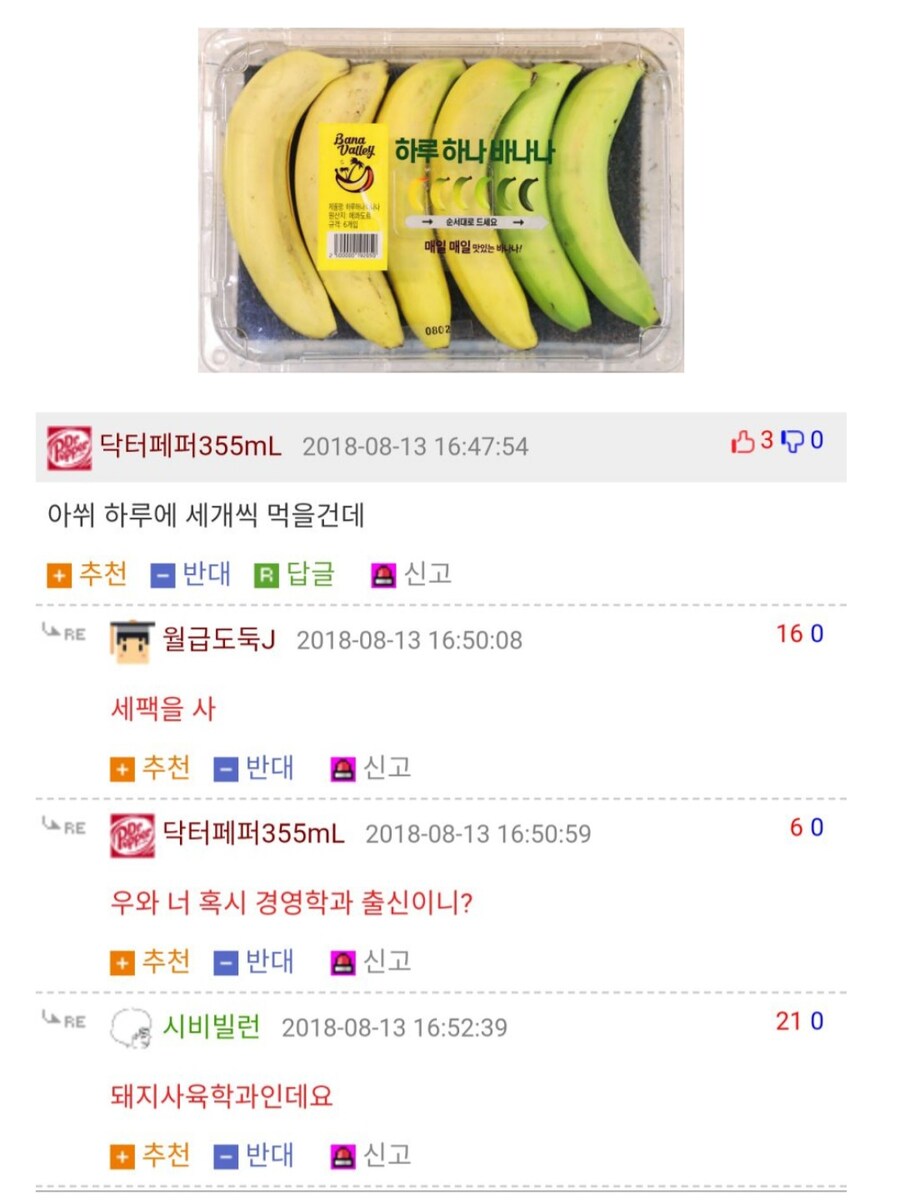Screen dimensions: 900x1201
Task: Tap 신고 under the '경영학과 출신이니?' reply
Action: click(x=371, y=962)
